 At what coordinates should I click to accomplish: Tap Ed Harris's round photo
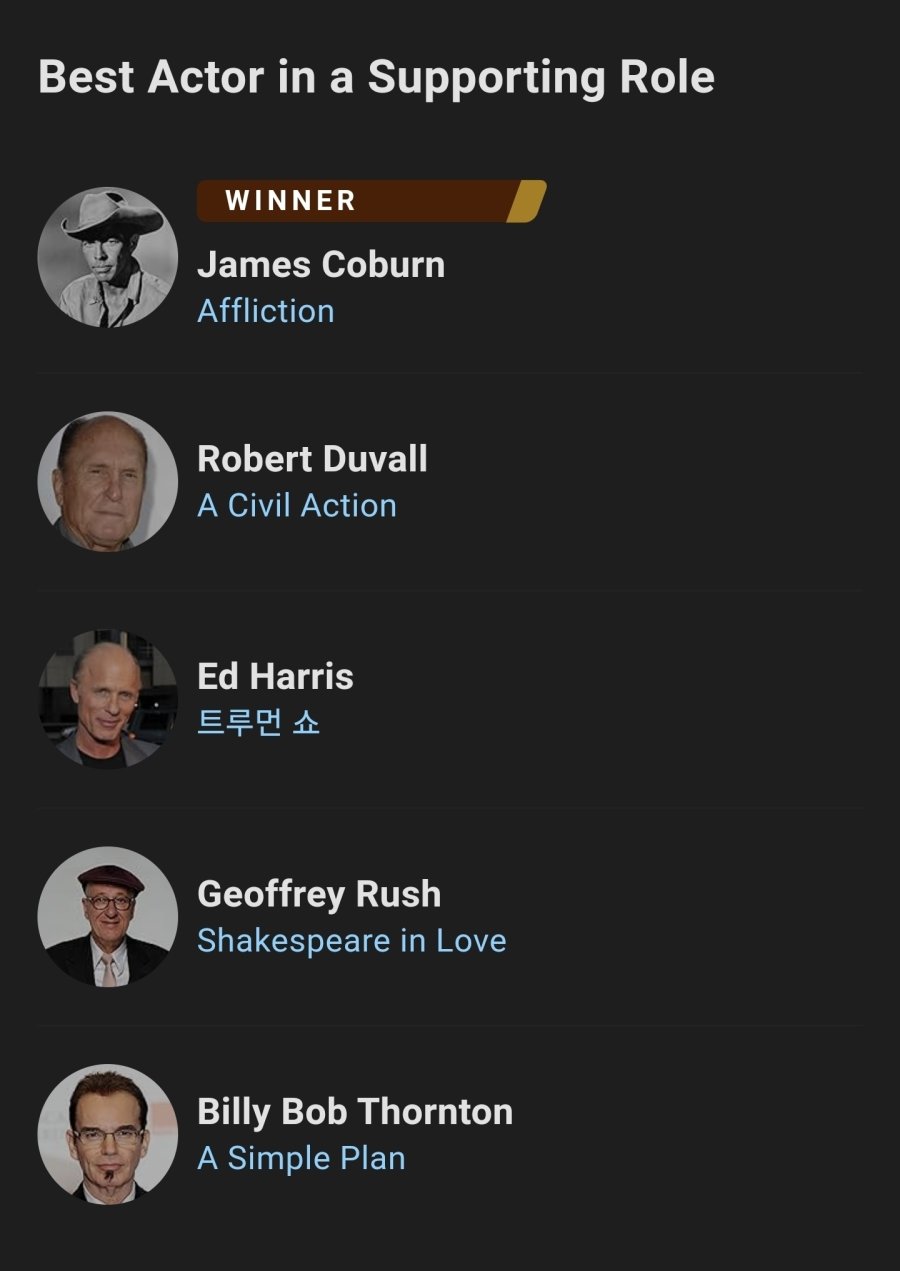[x=108, y=699]
